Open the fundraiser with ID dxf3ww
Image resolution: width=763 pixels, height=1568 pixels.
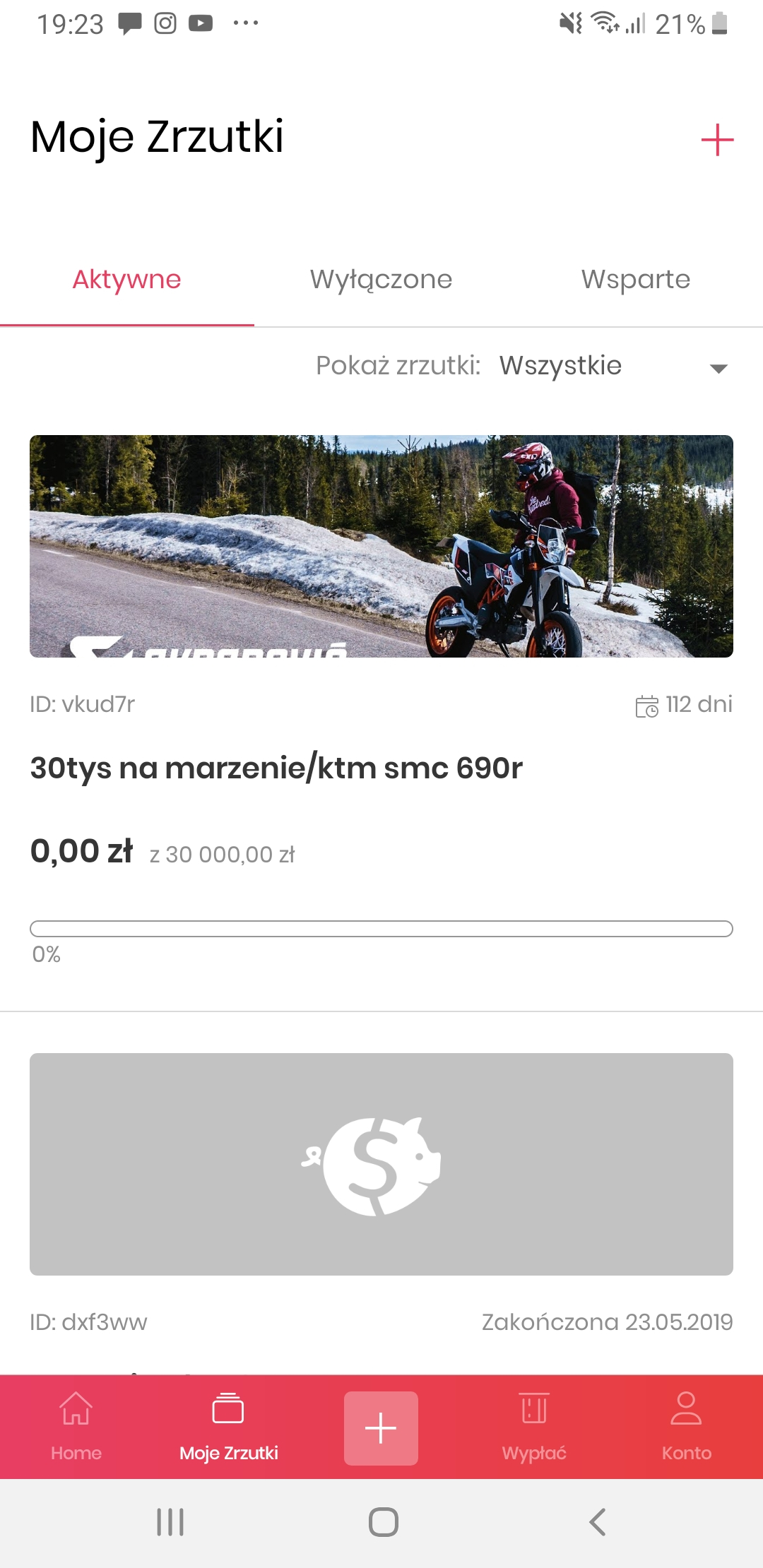381,1164
